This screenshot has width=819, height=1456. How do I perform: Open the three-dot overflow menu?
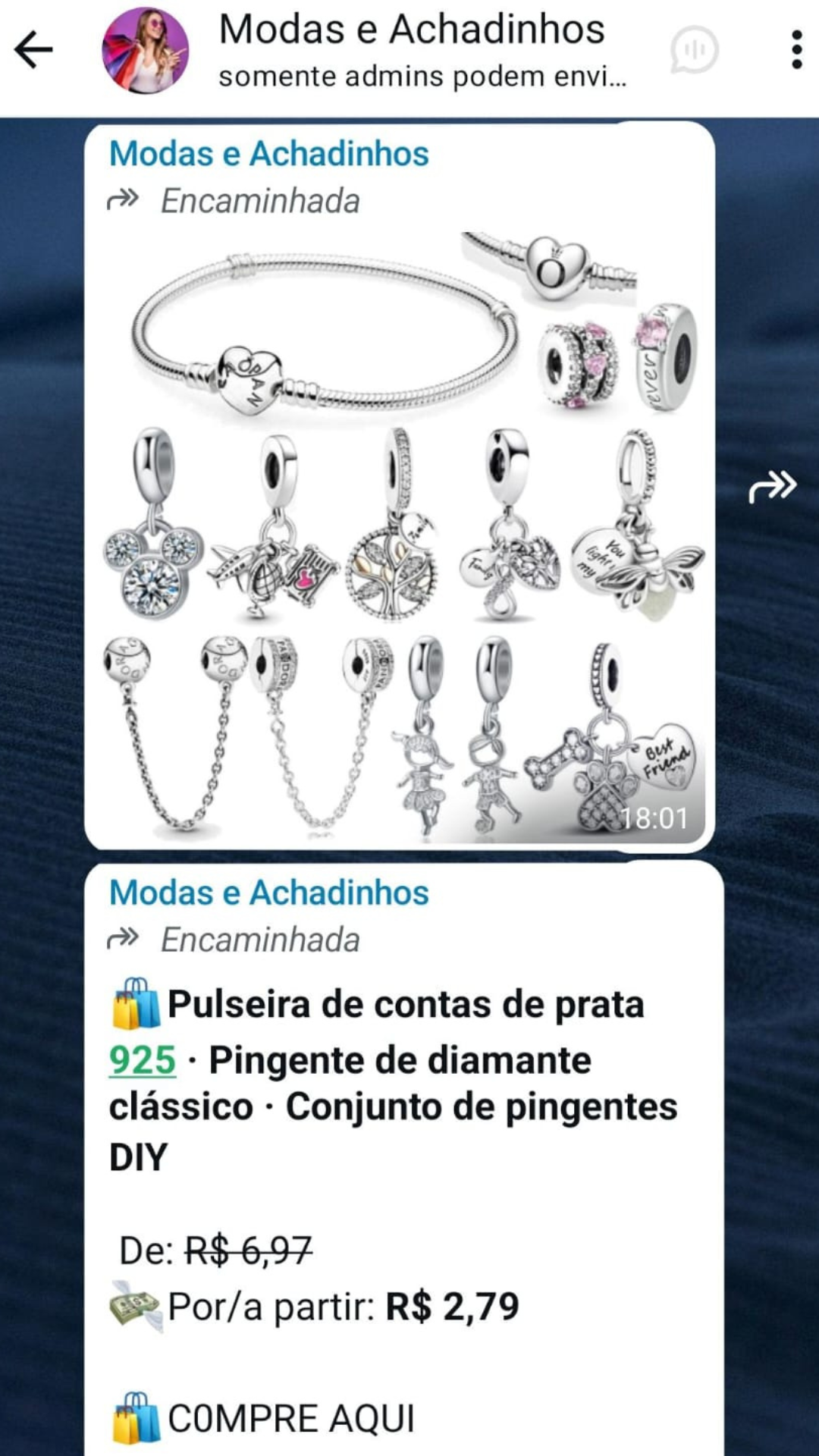click(x=796, y=50)
